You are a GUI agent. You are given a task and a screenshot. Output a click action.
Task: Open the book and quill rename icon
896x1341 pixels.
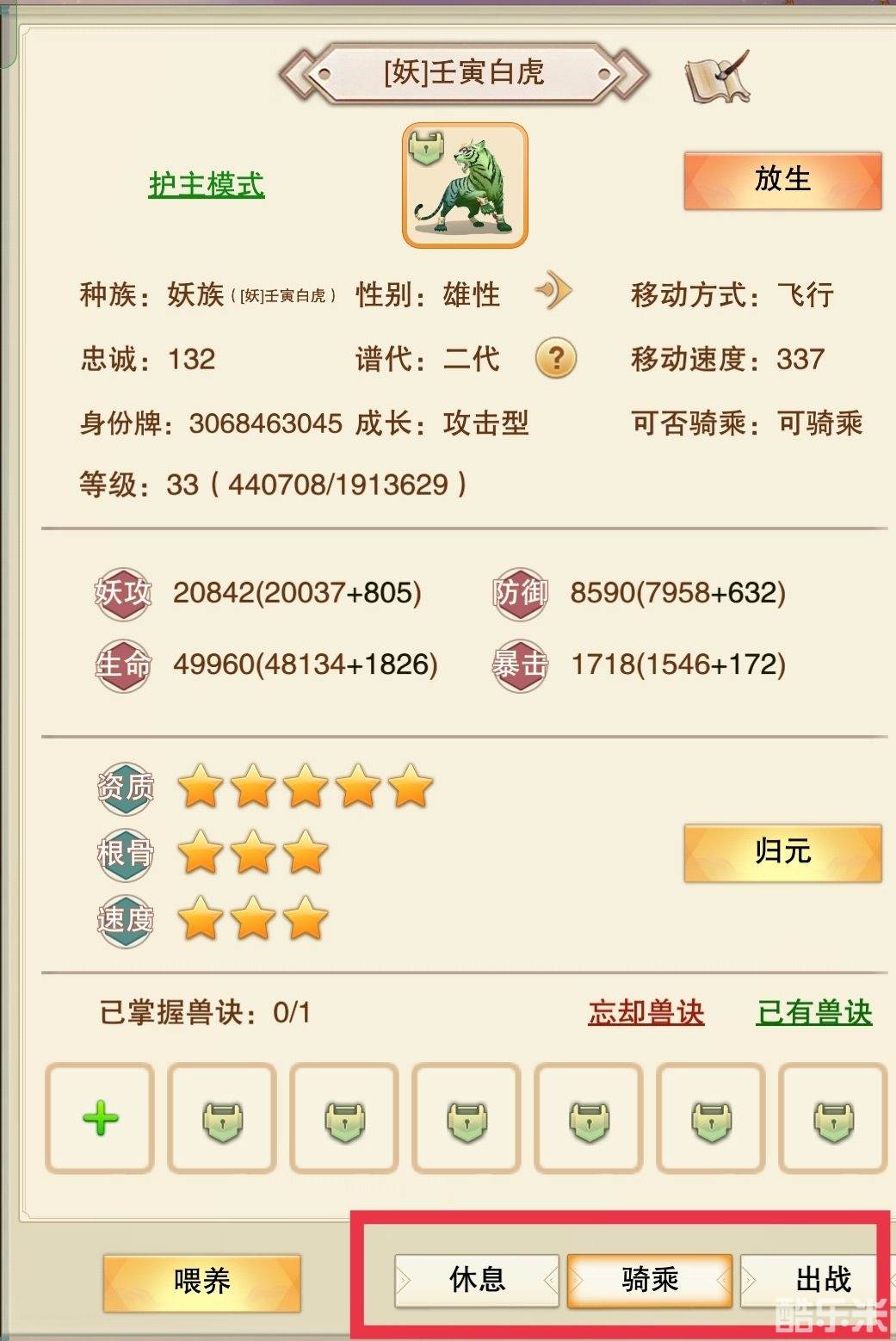click(x=717, y=77)
